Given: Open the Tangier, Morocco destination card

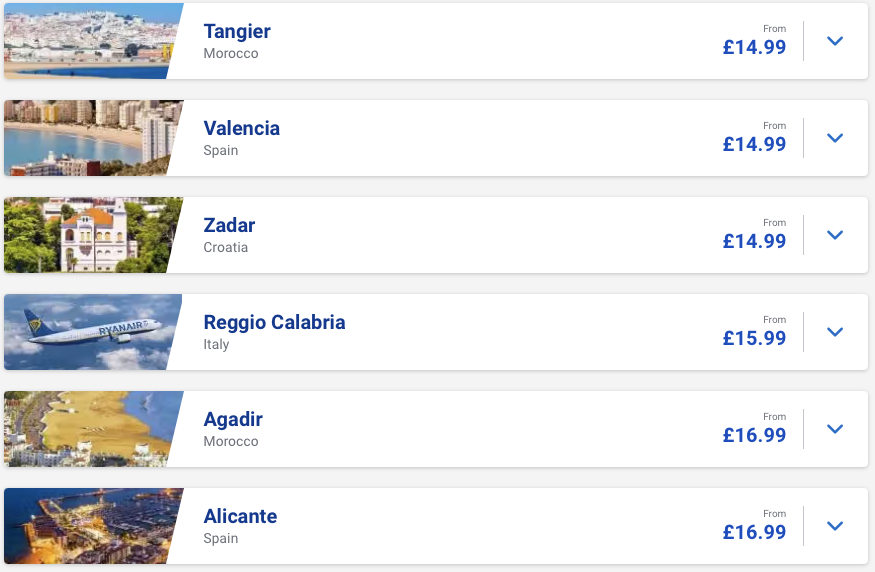Looking at the screenshot, I should 237,41.
